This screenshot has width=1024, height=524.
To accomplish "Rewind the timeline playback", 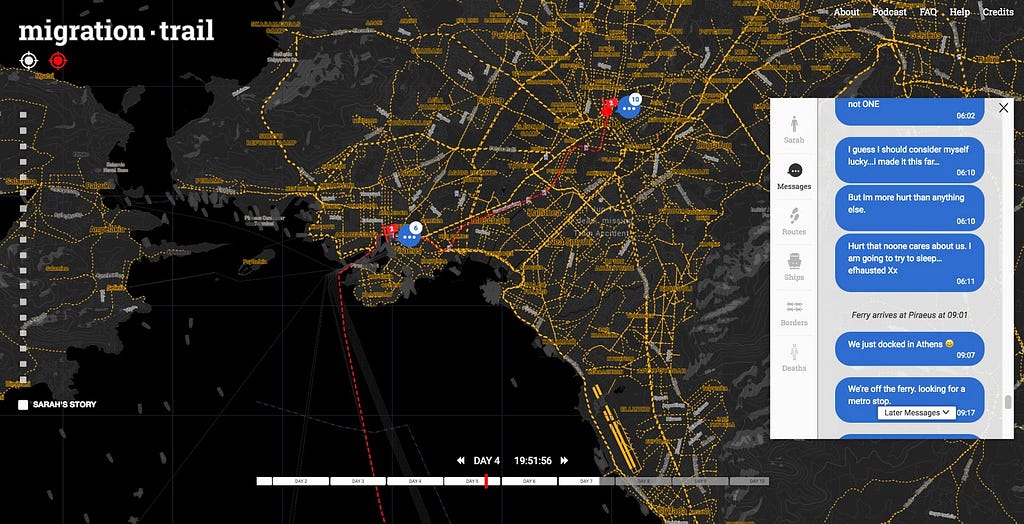I will tap(460, 461).
